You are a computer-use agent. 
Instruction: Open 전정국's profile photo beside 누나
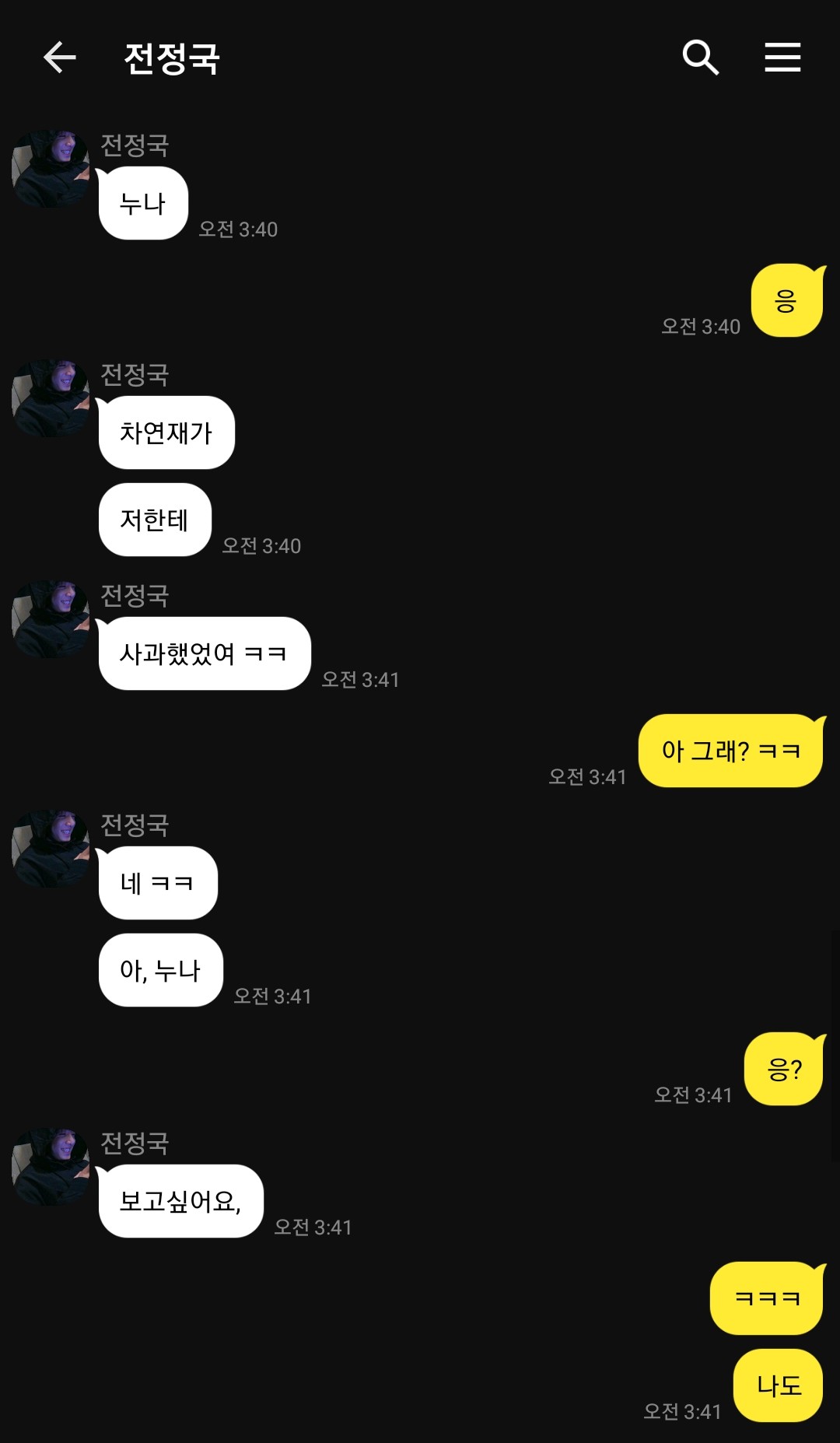pos(51,169)
